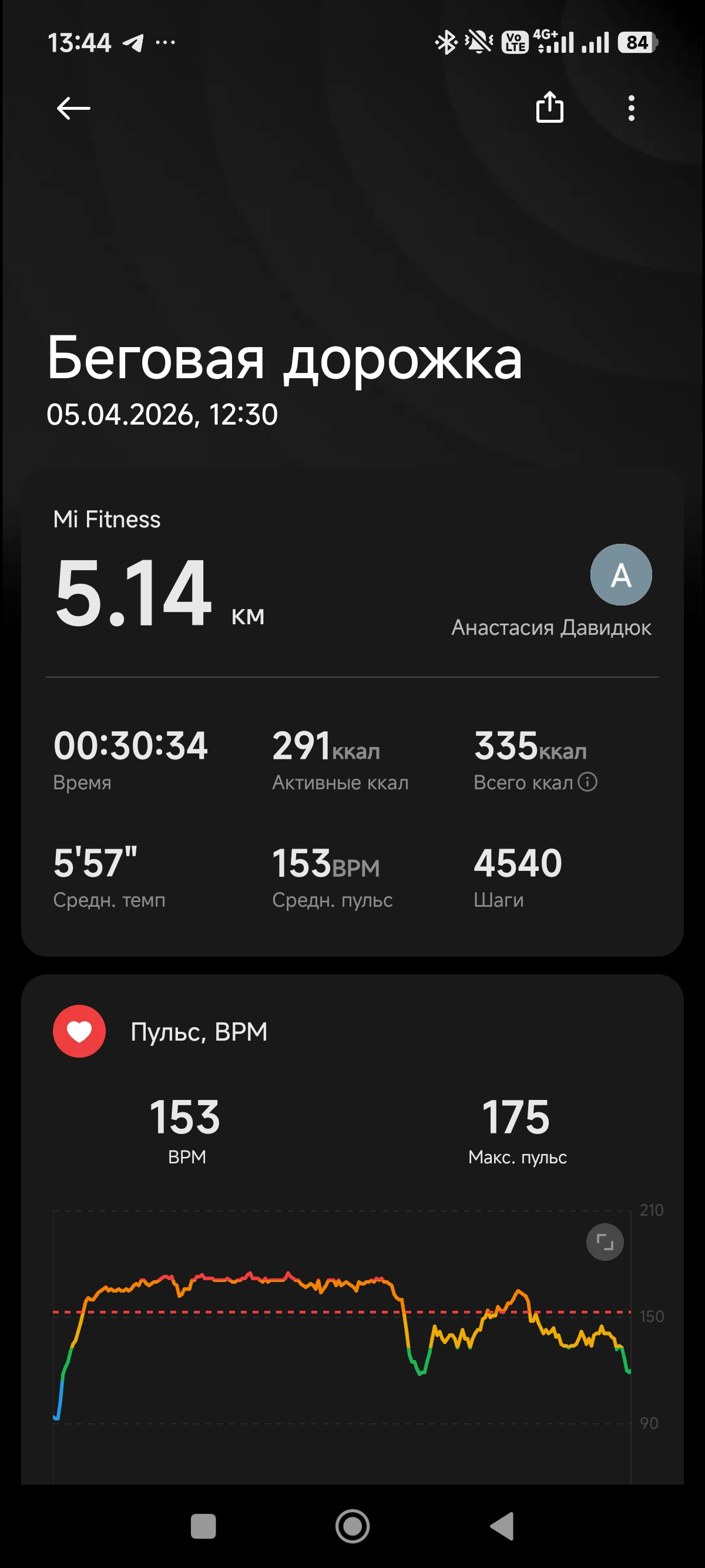Viewport: 705px width, 1568px height.
Task: Open the system recent apps button
Action: pos(203,1526)
